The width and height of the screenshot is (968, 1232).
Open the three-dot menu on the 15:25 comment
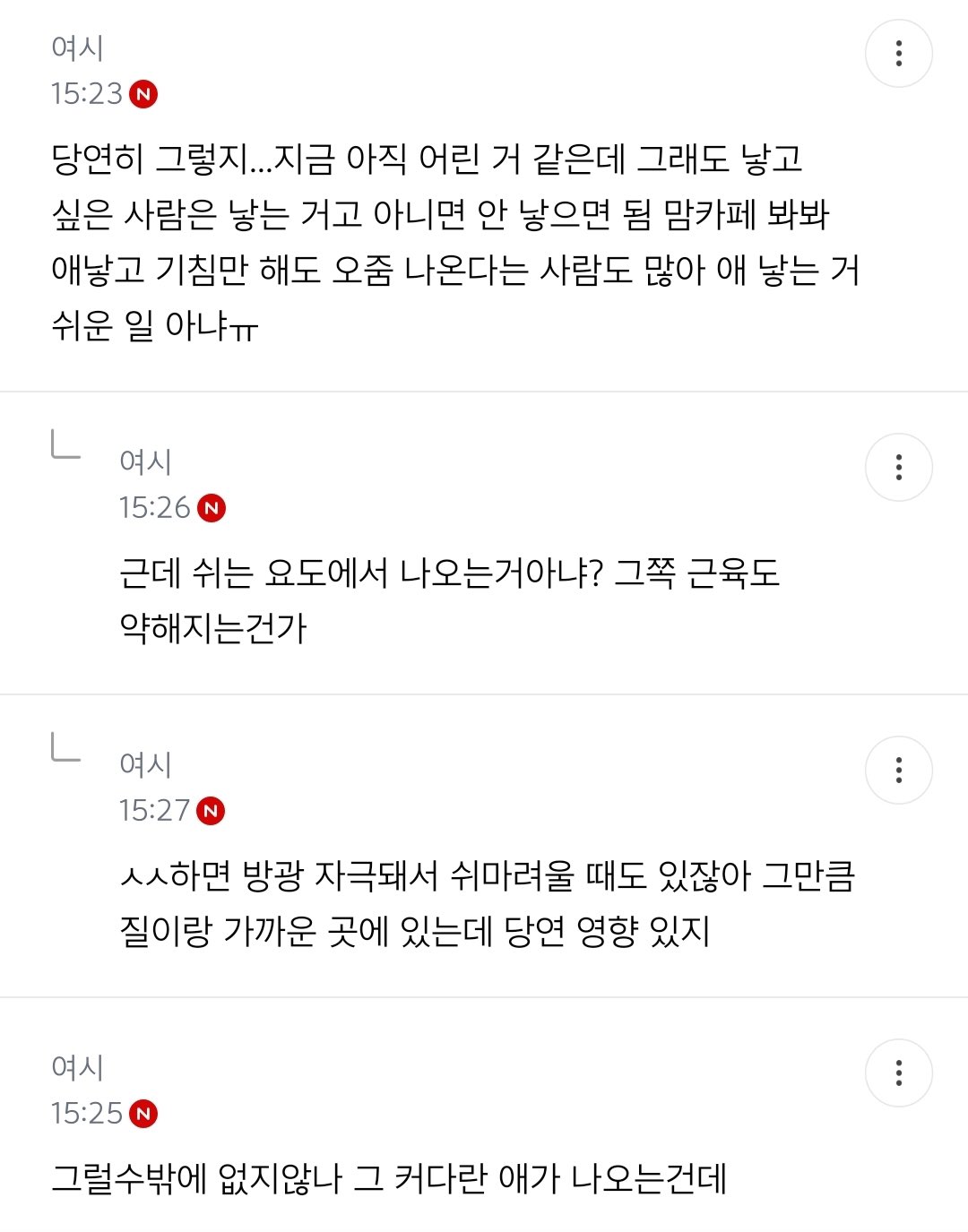896,1073
